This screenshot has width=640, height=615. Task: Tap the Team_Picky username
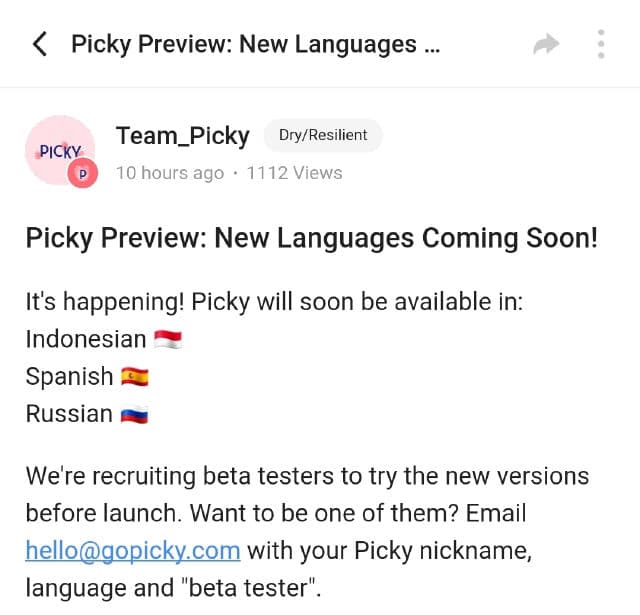(x=182, y=135)
